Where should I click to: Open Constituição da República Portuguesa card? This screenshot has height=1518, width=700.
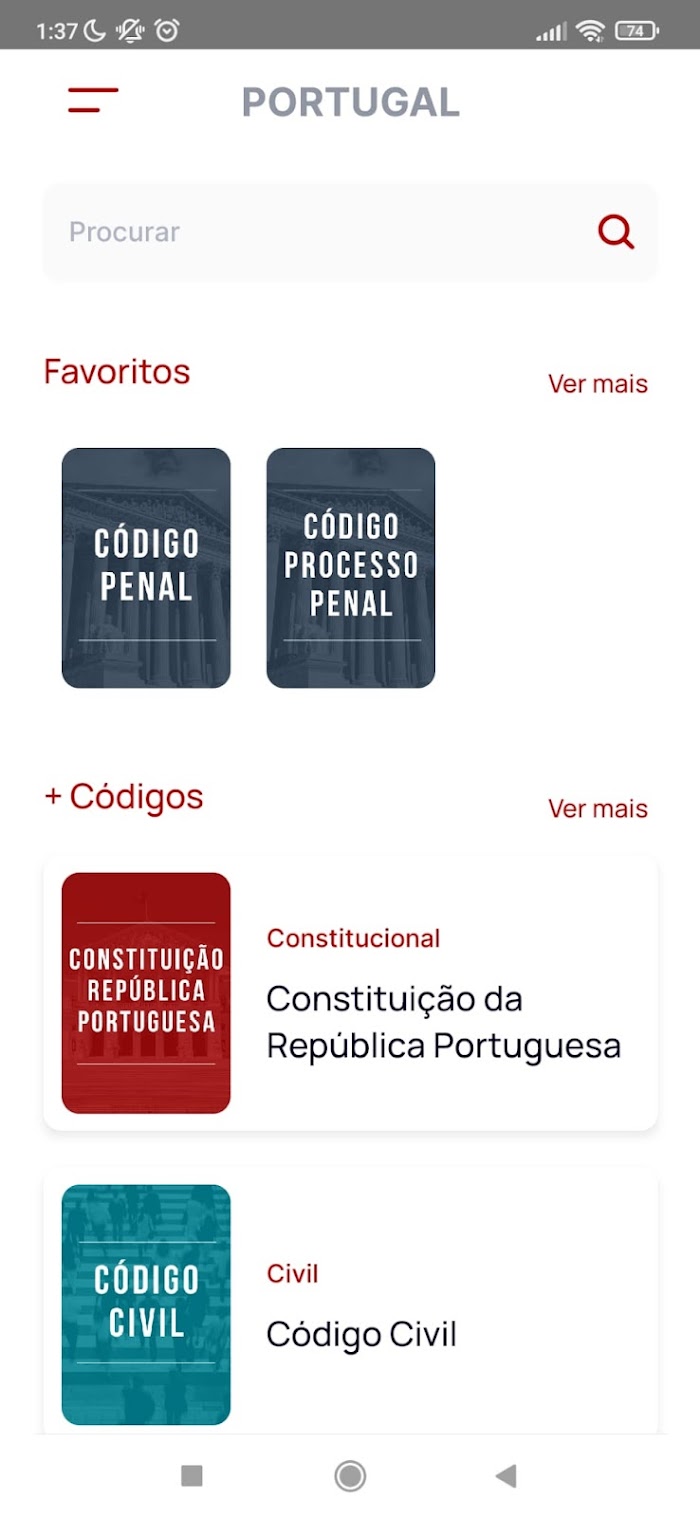(350, 993)
